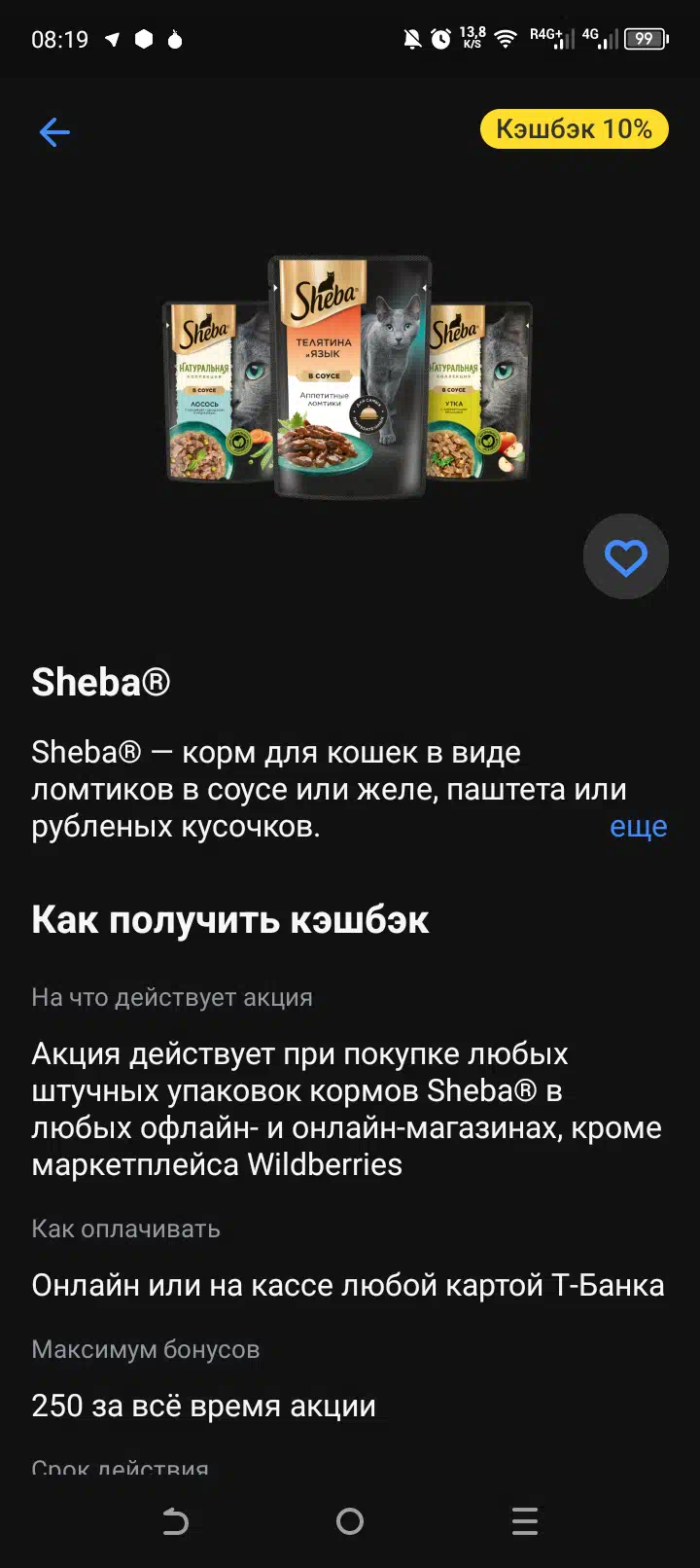Expand the description with "еще"
The image size is (700, 1568).
click(638, 826)
